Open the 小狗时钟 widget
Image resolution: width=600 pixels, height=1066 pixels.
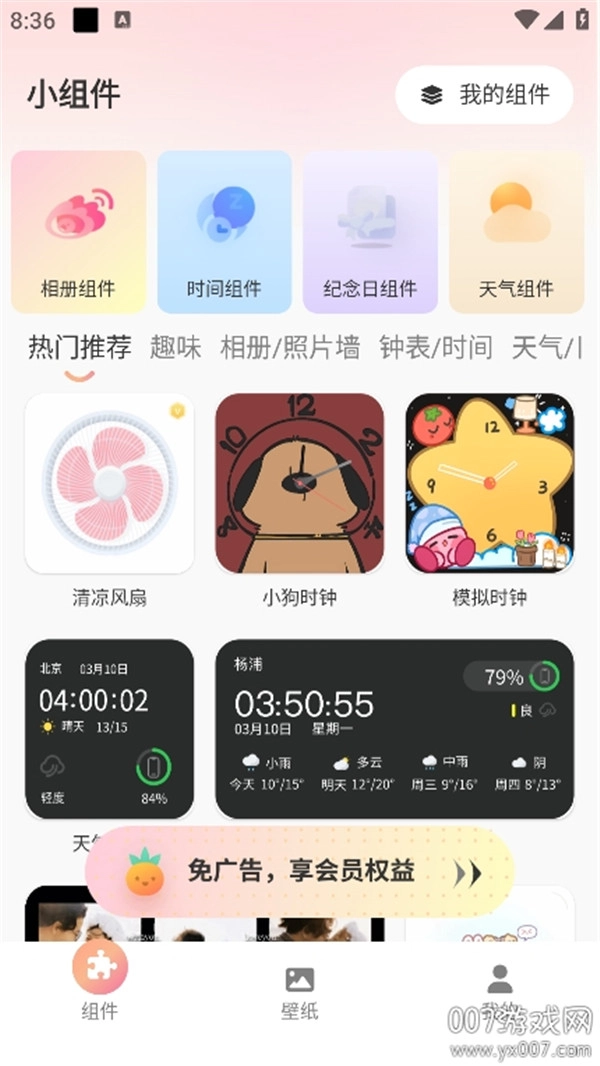click(299, 484)
